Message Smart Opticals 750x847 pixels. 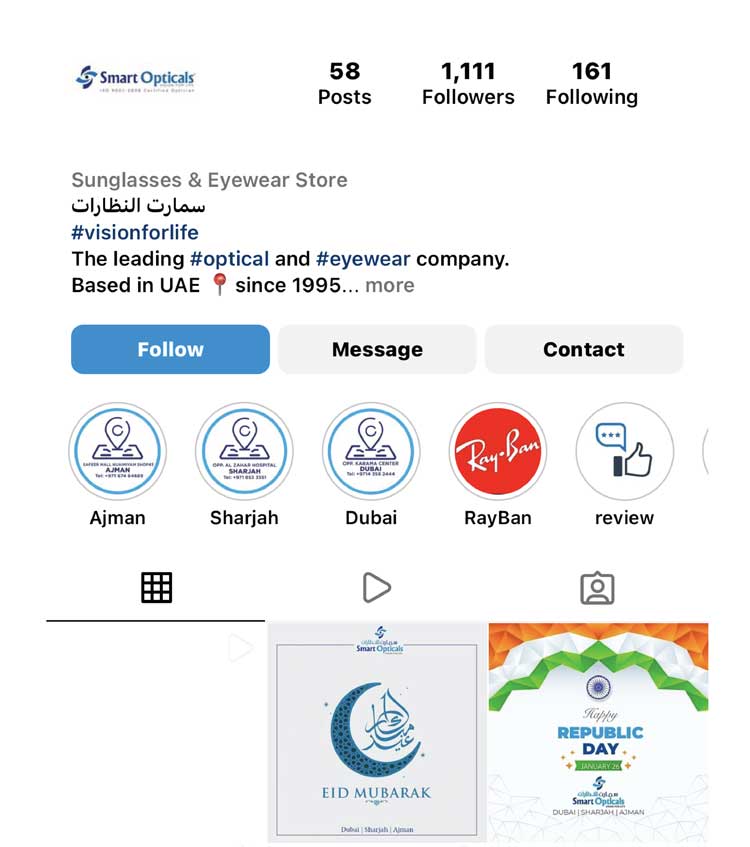377,349
